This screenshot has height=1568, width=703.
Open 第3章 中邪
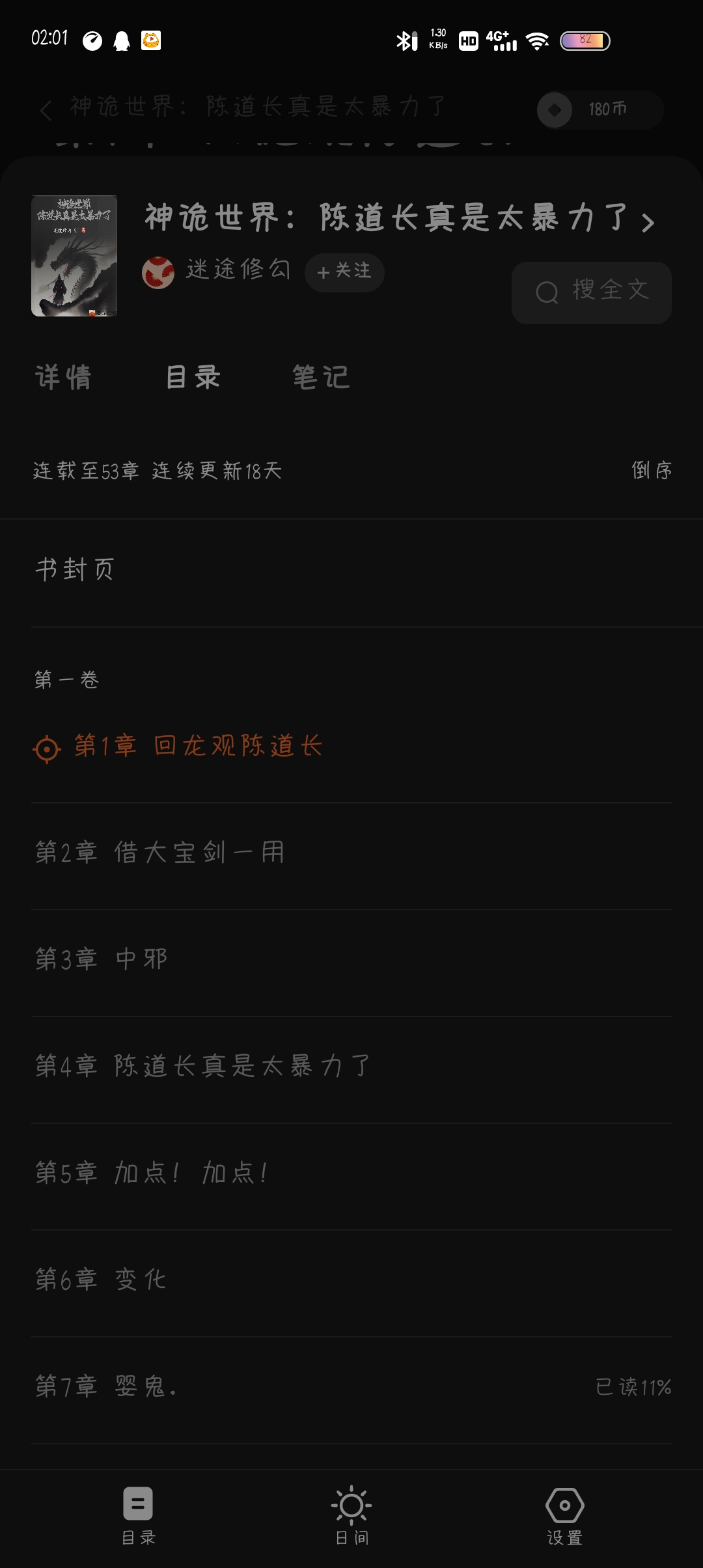pos(102,959)
